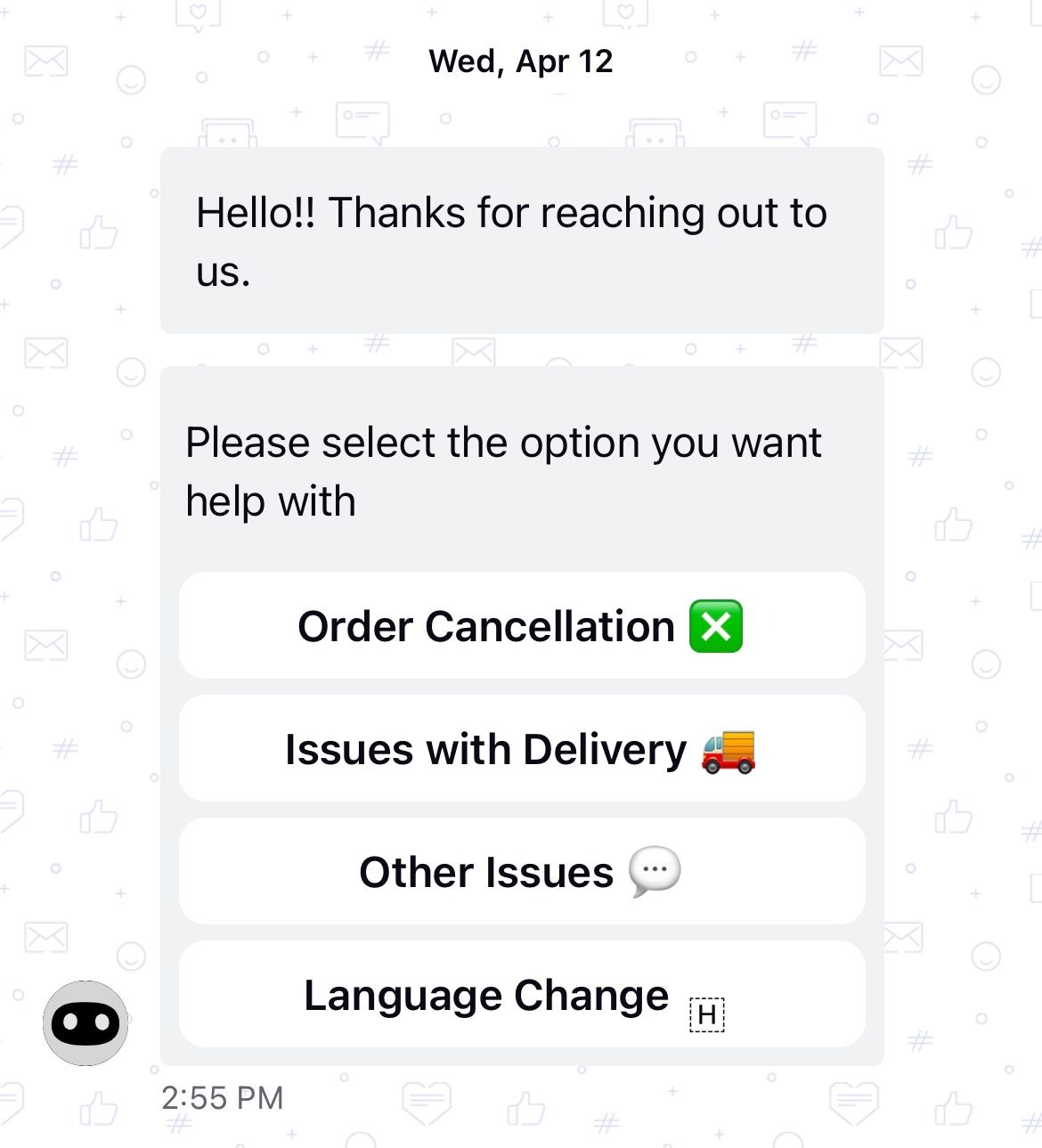Choose Issues with Delivery
This screenshot has width=1042, height=1148.
tap(521, 749)
